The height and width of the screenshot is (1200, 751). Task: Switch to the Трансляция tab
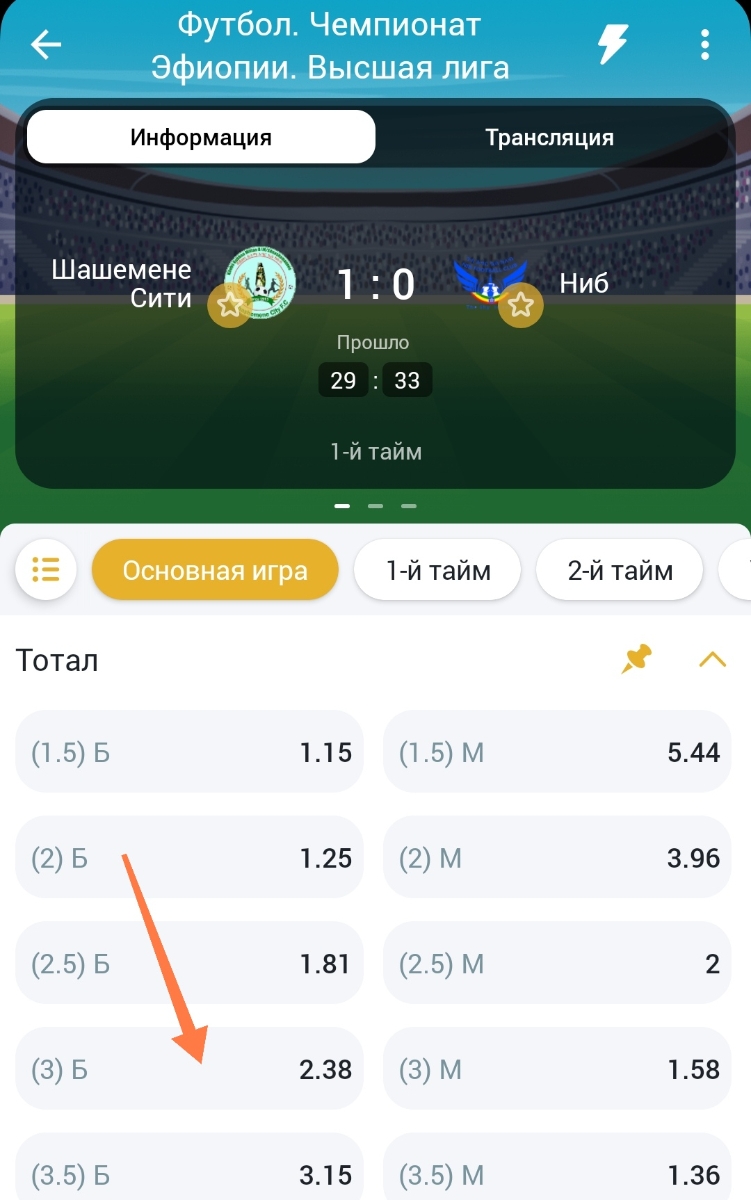(549, 137)
